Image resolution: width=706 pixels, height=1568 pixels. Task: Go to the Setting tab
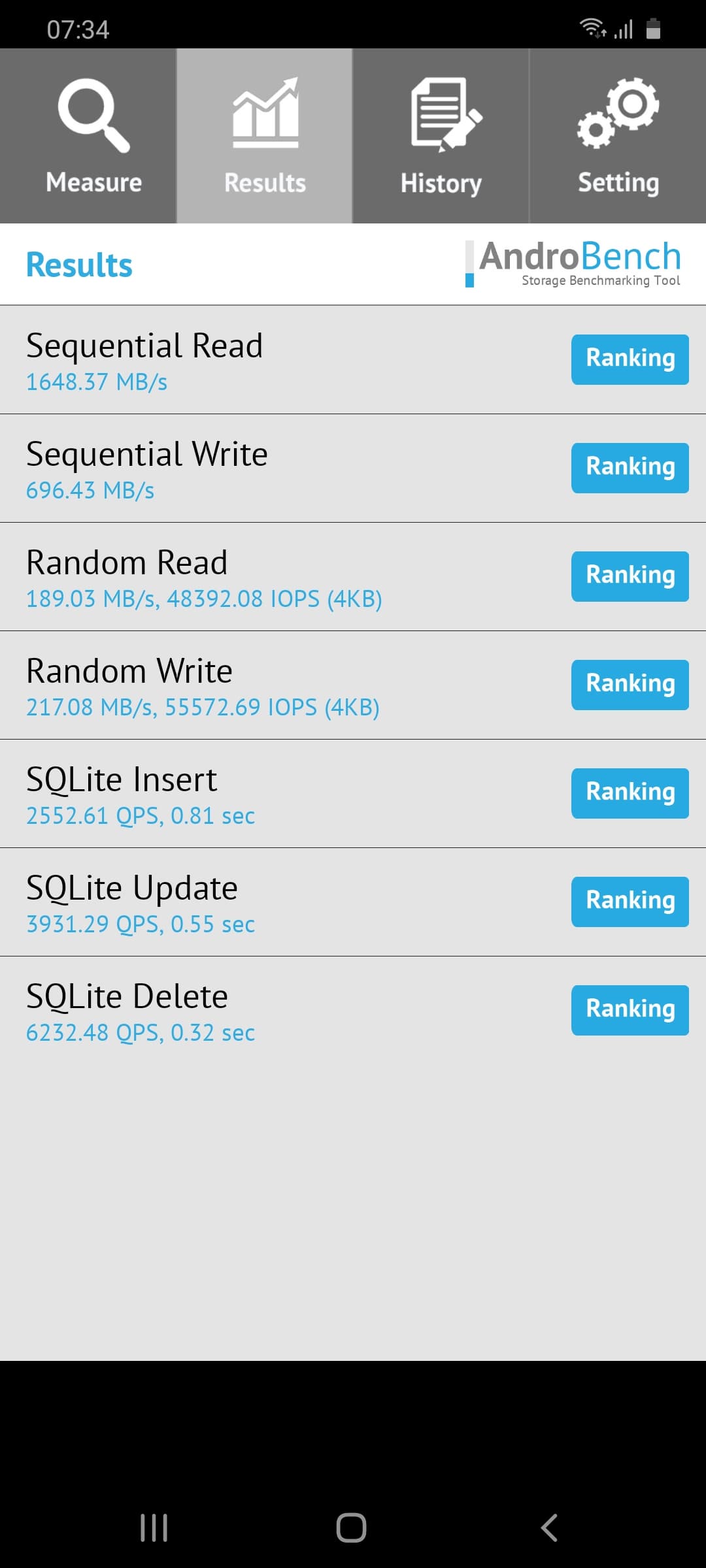pyautogui.click(x=618, y=136)
